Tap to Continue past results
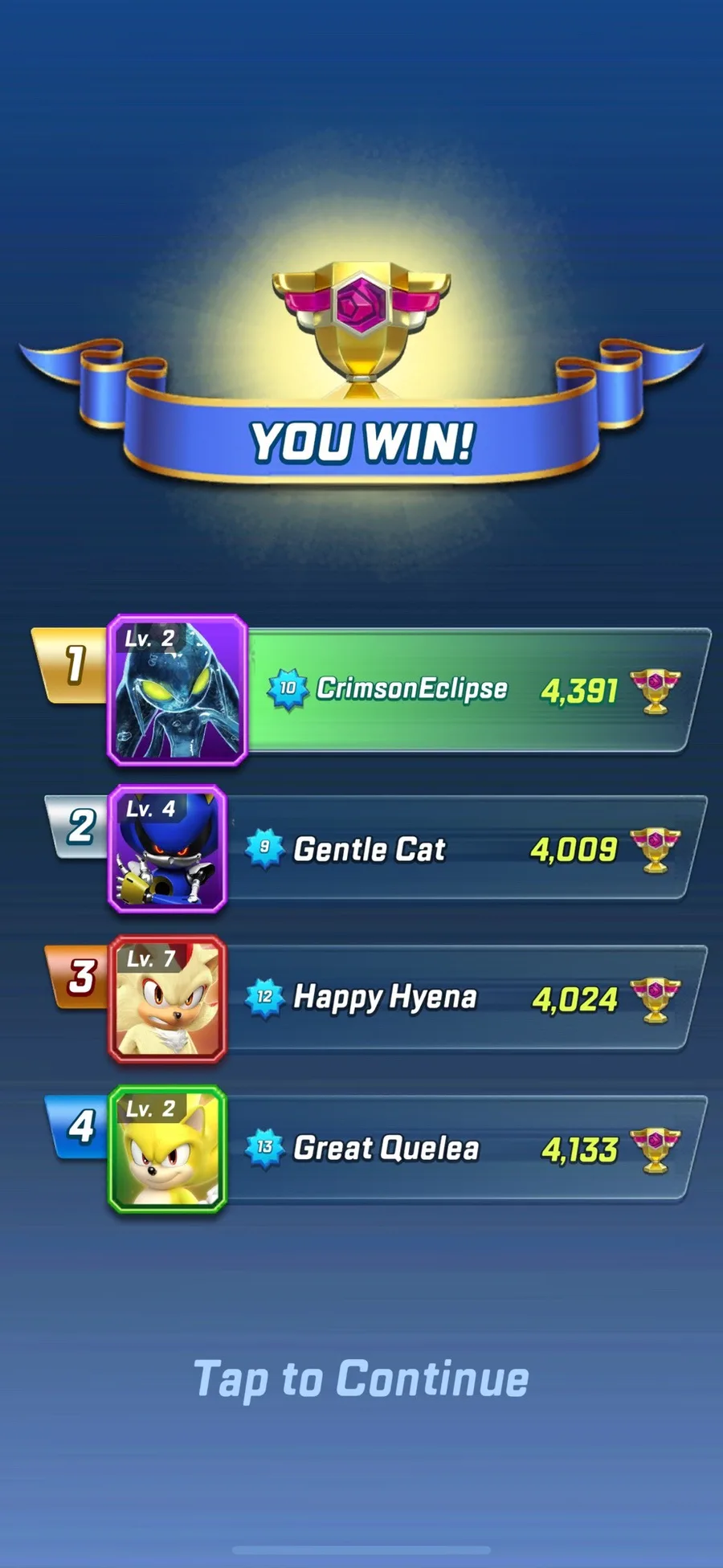This screenshot has height=1568, width=723. click(x=361, y=1379)
